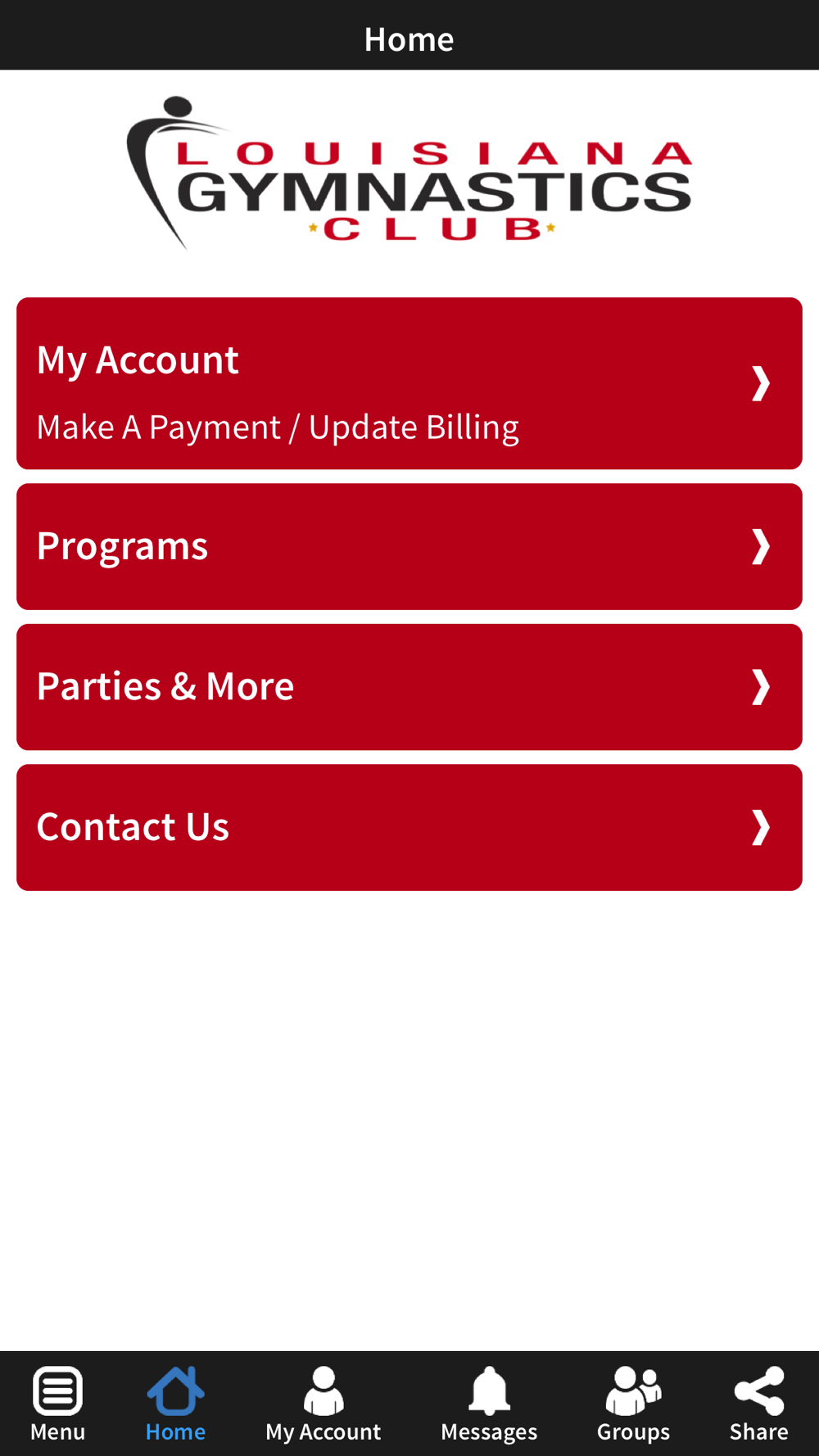The image size is (819, 1456).
Task: Open the My Account payment and billing card
Action: pos(409,383)
